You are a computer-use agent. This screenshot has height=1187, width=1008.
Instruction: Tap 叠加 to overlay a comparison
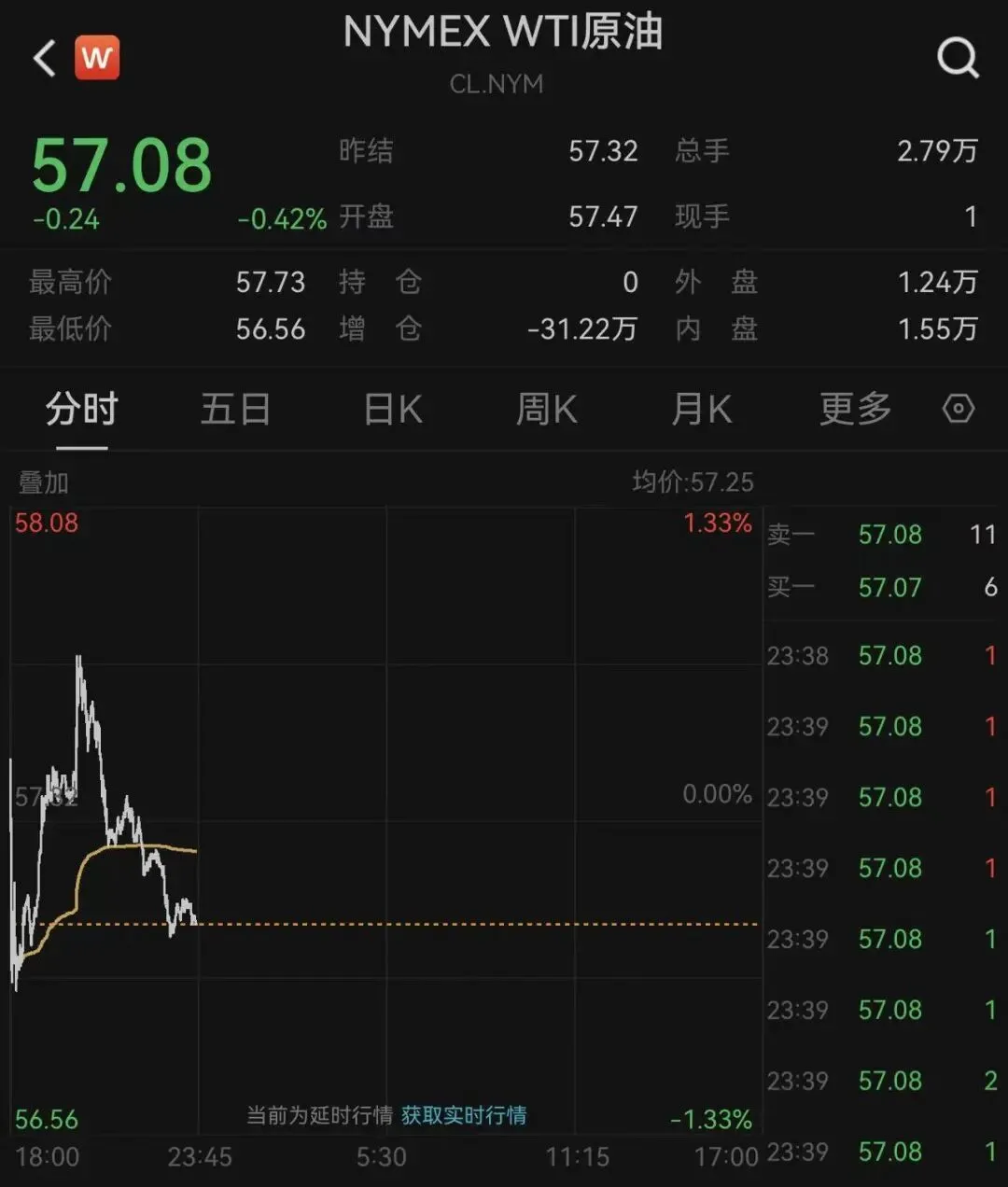[44, 482]
